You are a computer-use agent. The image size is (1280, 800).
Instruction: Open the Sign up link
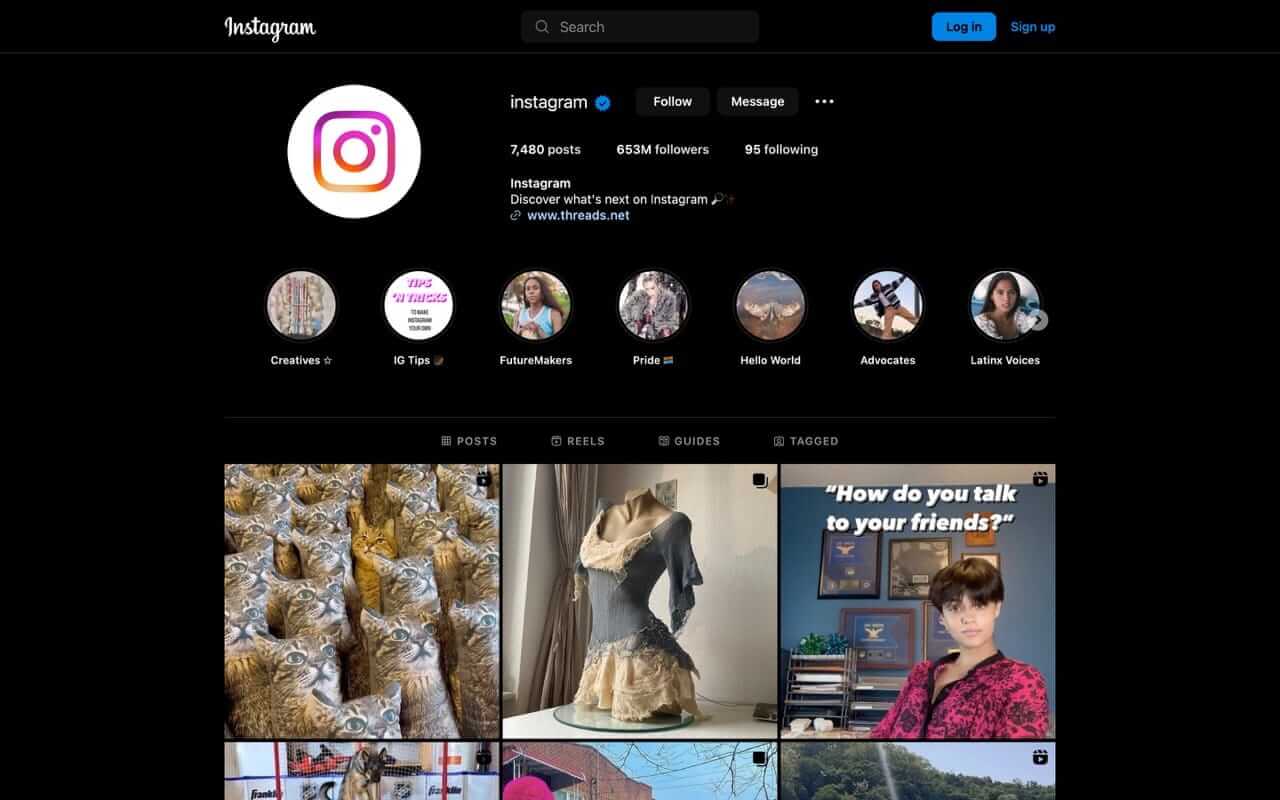point(1032,27)
